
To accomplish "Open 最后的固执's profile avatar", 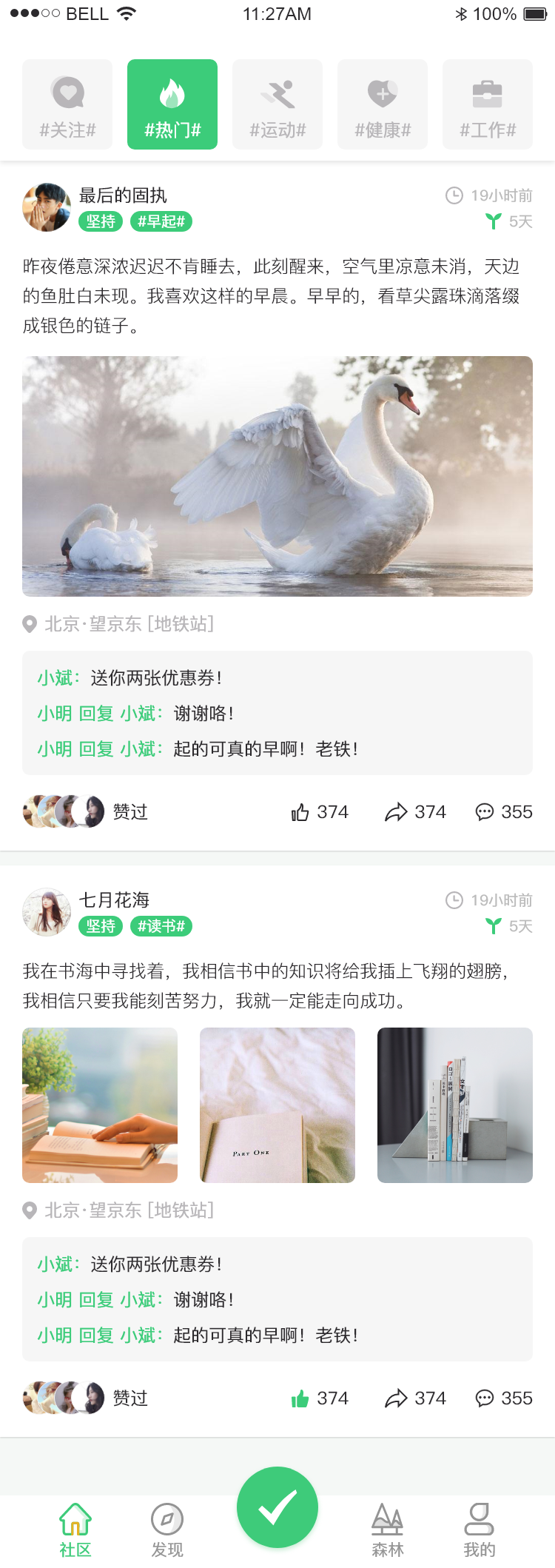I will coord(47,207).
